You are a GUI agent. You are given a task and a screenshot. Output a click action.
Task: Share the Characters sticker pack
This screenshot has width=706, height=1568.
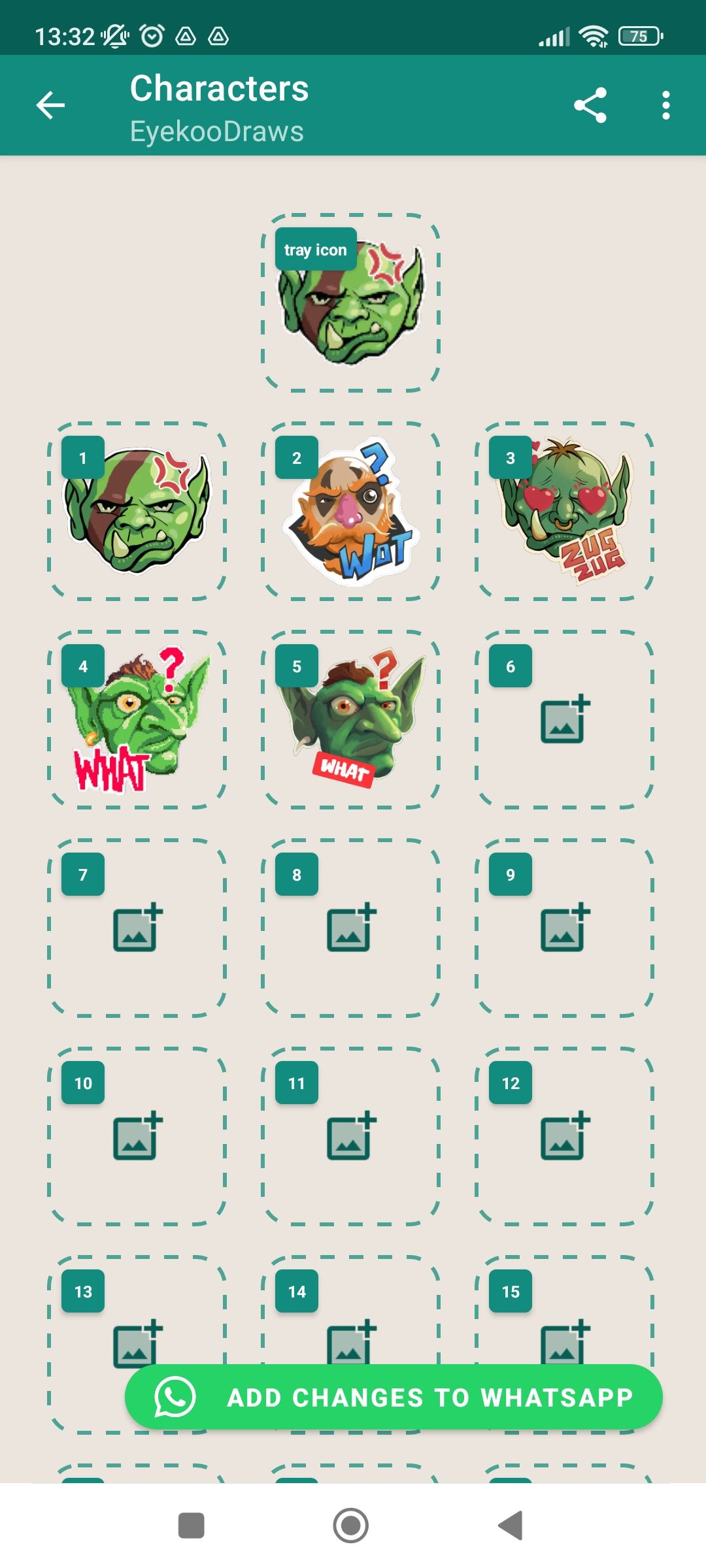pos(590,105)
